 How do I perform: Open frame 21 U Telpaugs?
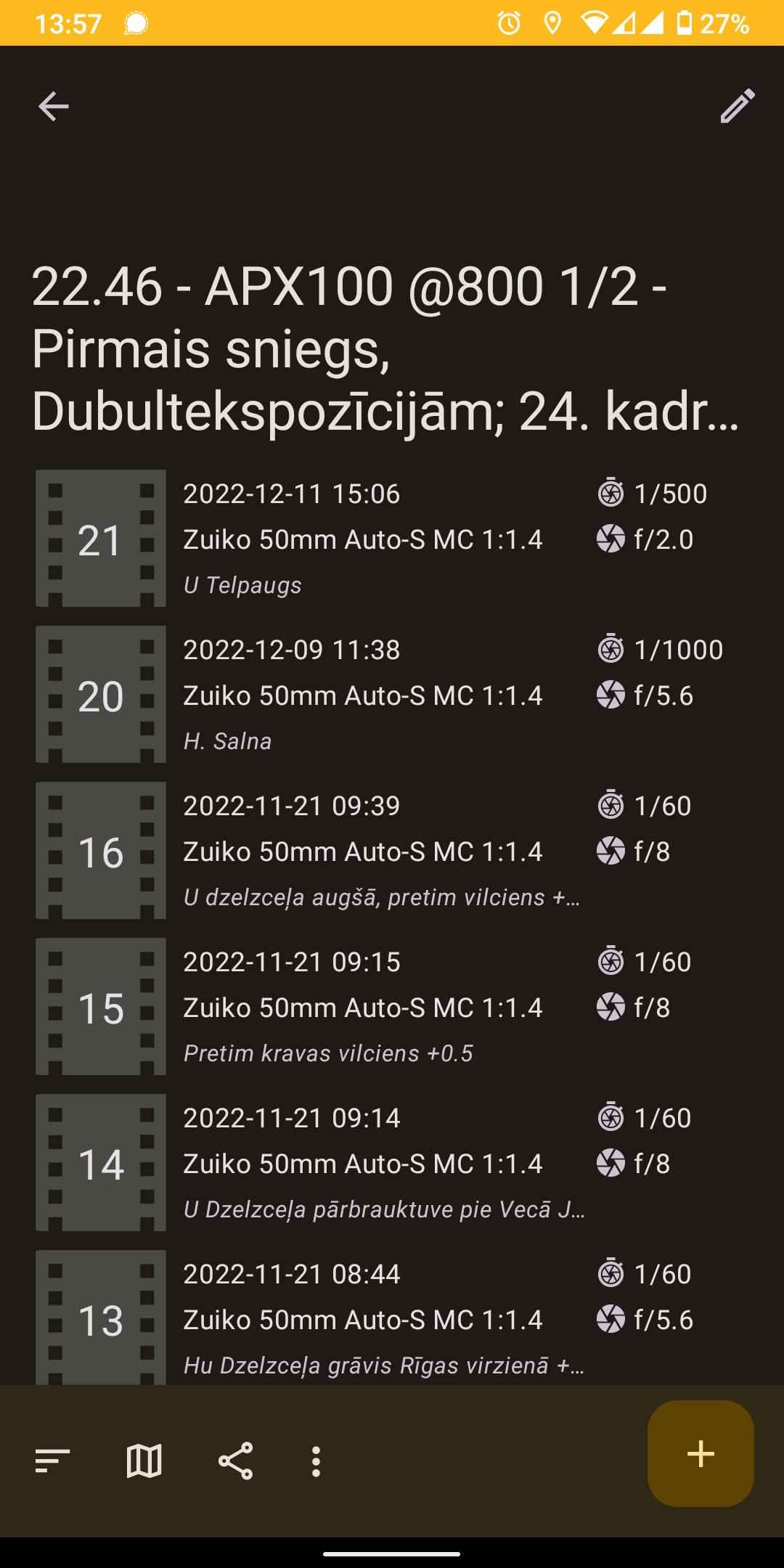point(392,538)
